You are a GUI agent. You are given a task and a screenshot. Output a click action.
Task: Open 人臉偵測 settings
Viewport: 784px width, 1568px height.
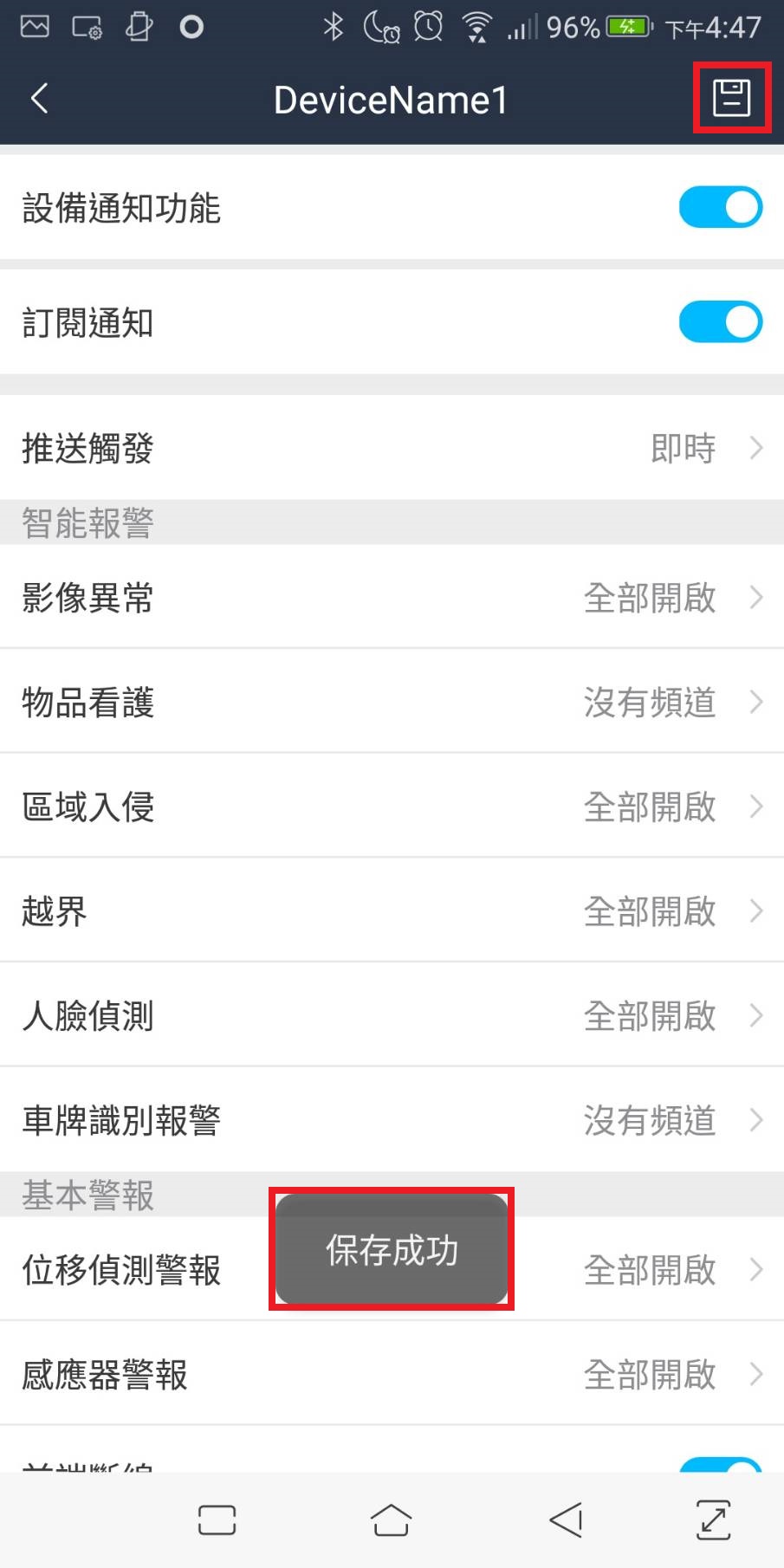pos(392,1015)
